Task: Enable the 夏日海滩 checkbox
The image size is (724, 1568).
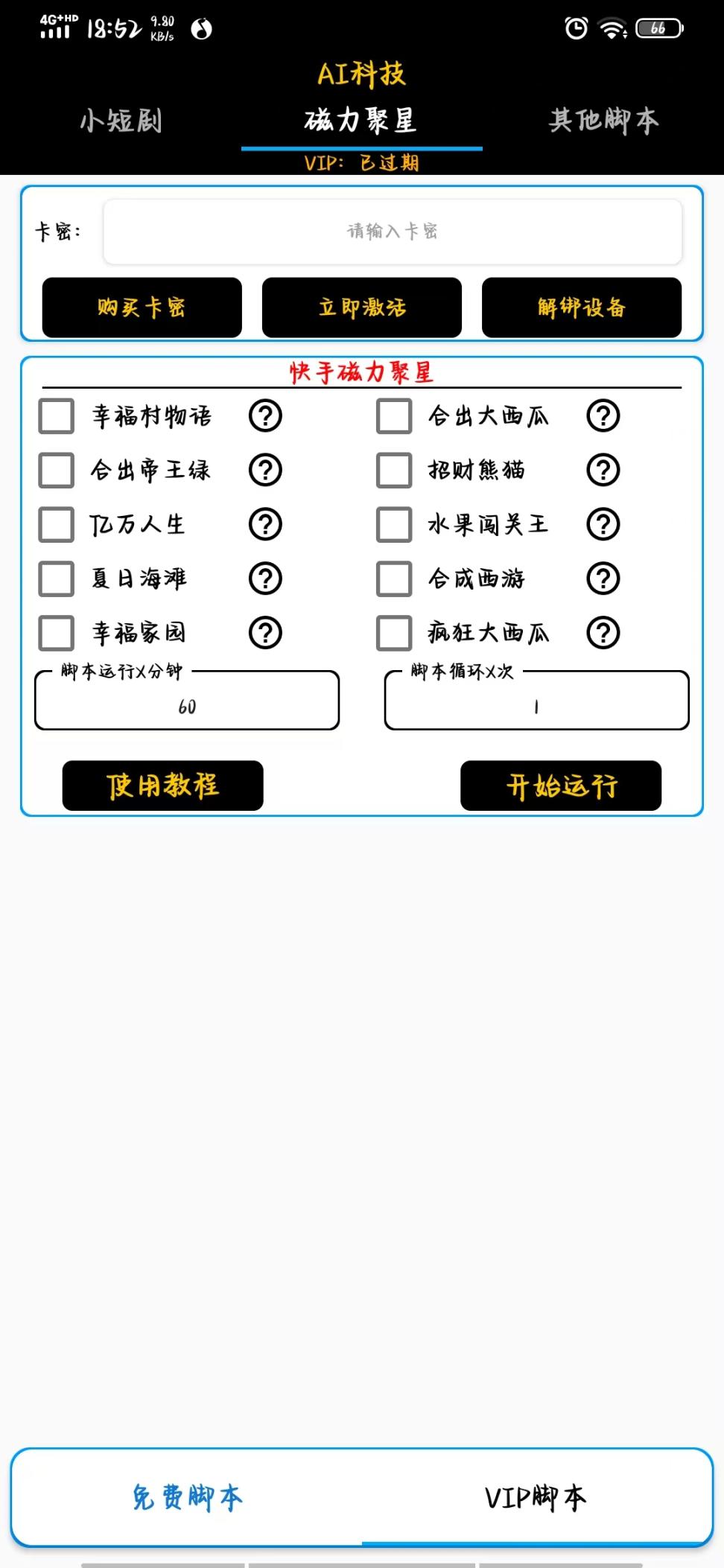Action: [x=56, y=579]
